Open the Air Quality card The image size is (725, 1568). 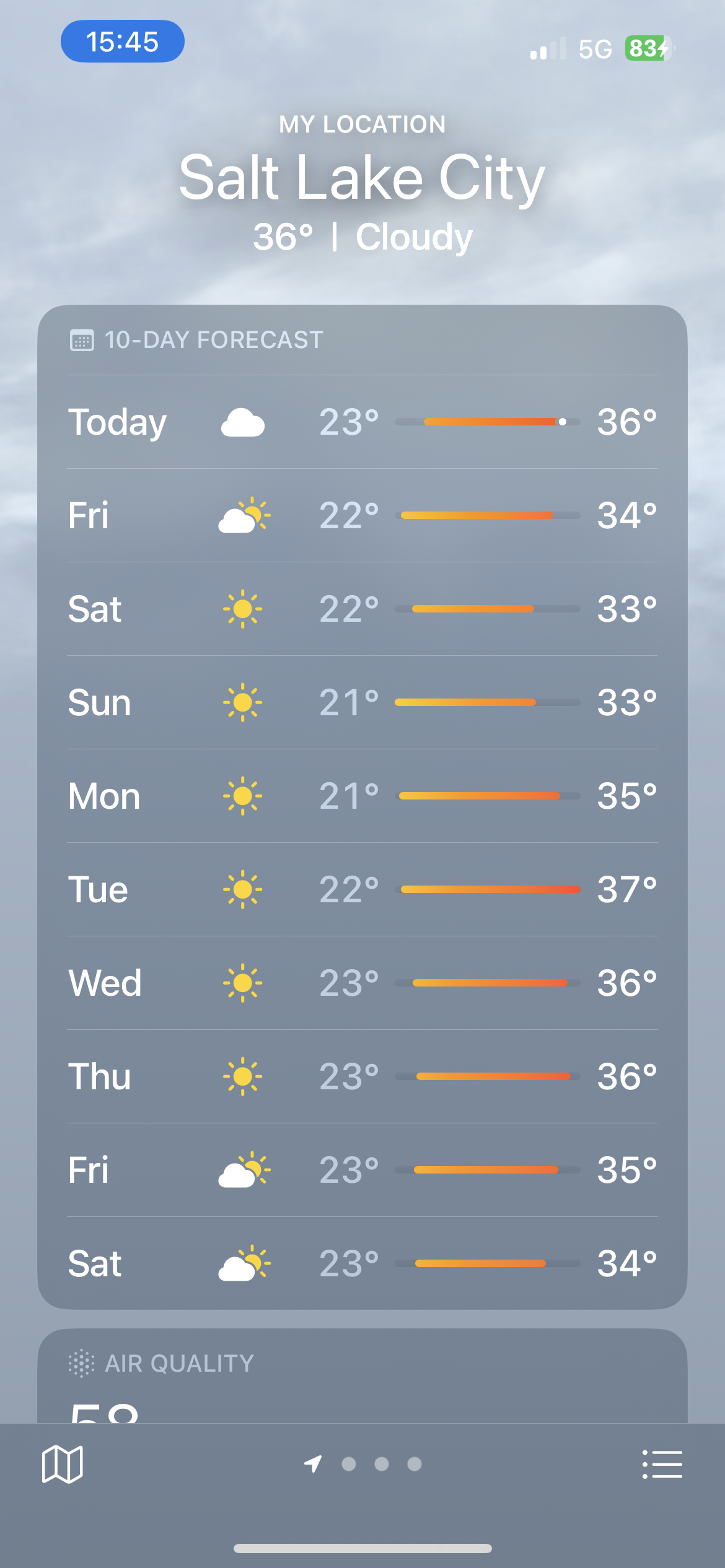pos(362,1375)
